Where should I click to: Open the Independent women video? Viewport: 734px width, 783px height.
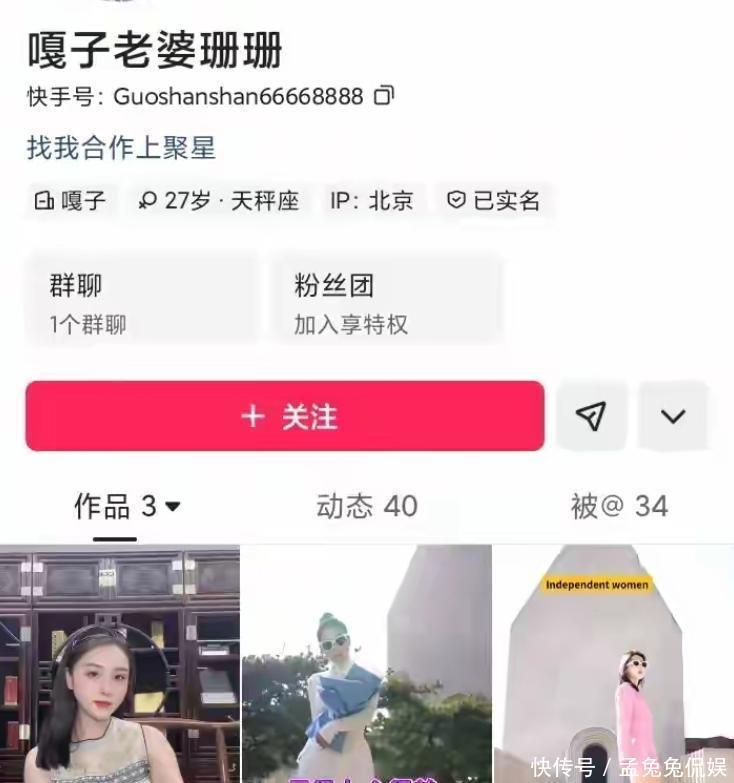pos(613,663)
